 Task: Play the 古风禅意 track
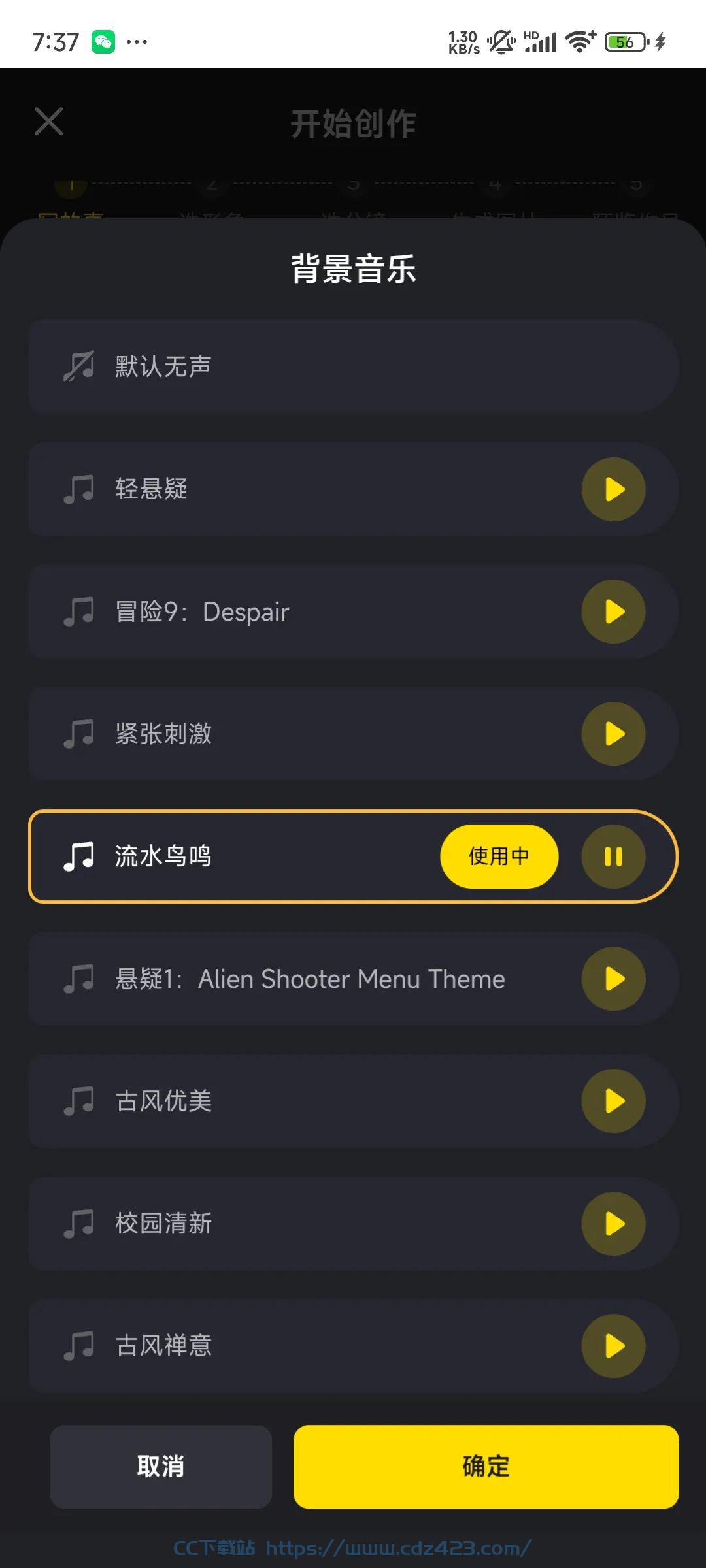(613, 1346)
